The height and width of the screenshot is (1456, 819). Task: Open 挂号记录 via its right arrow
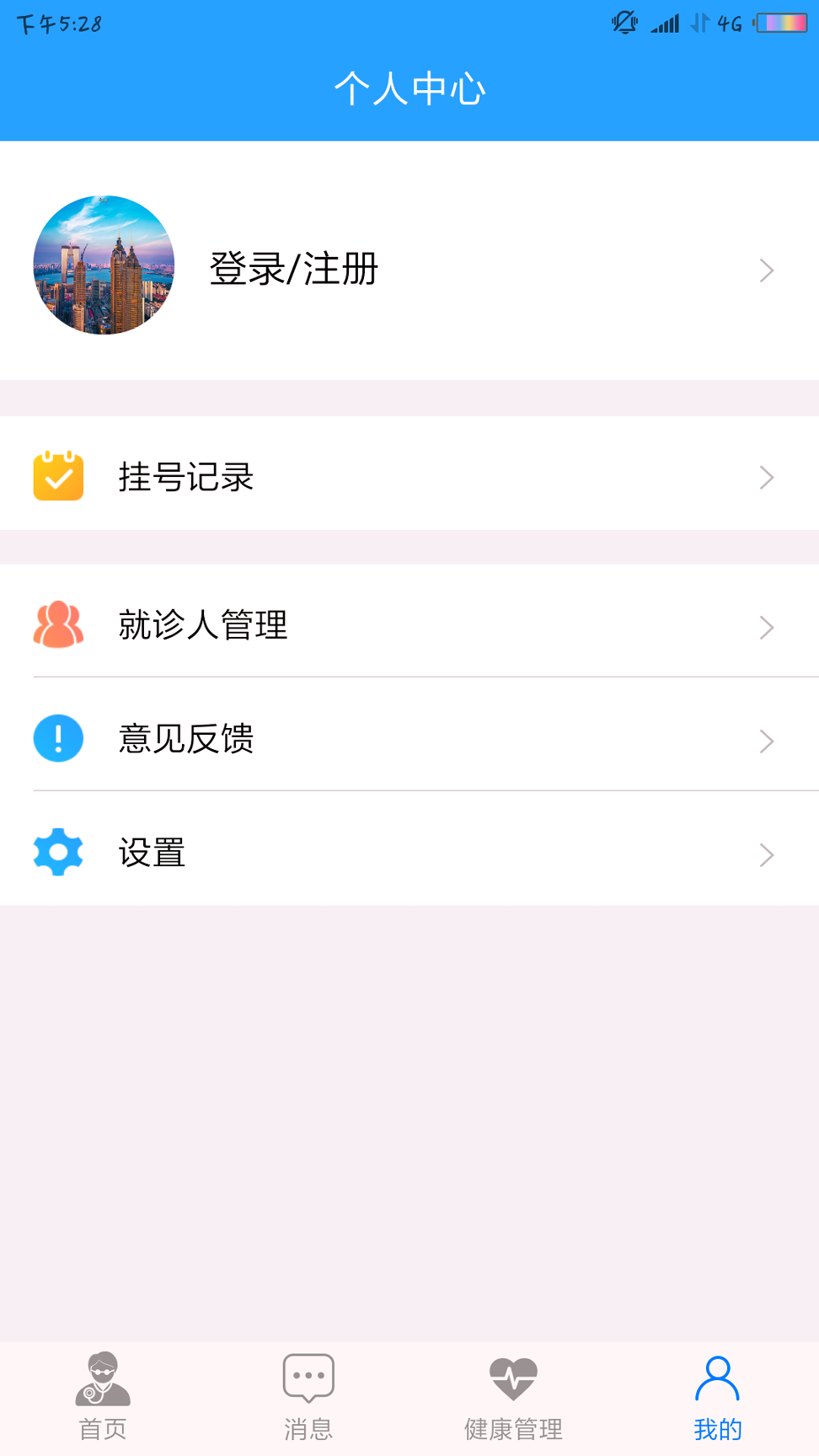pyautogui.click(x=766, y=477)
